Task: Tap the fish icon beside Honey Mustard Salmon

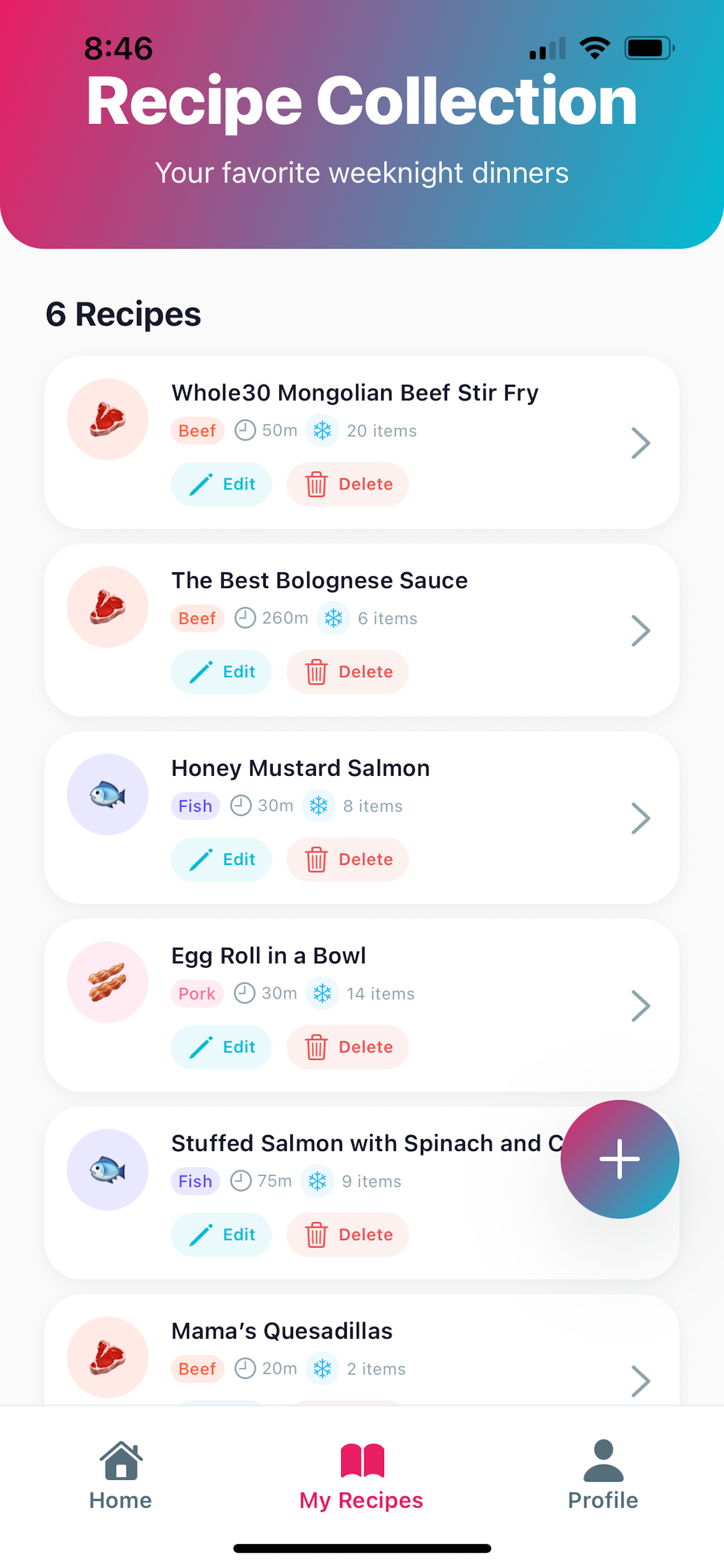Action: [x=107, y=794]
